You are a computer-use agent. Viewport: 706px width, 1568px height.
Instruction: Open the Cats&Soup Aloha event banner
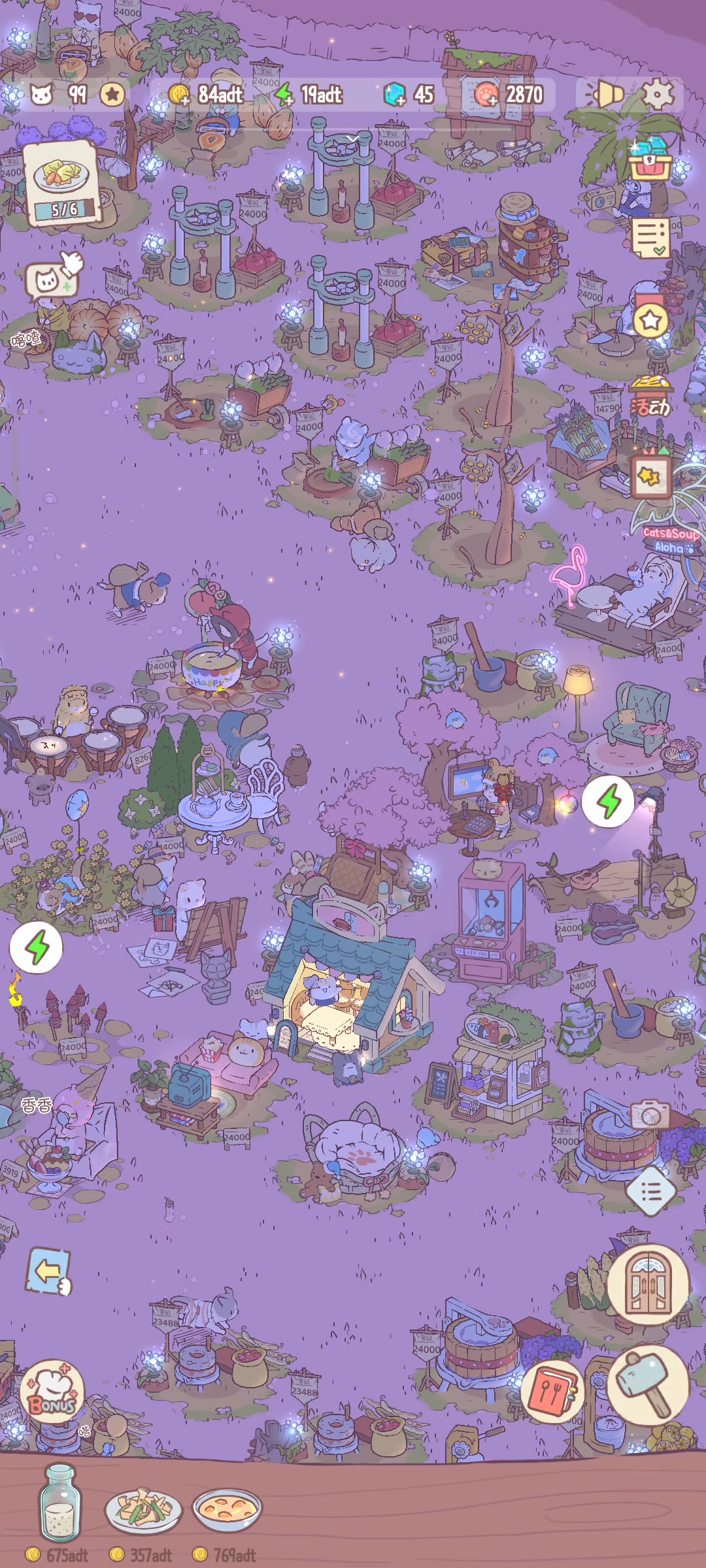click(x=669, y=538)
